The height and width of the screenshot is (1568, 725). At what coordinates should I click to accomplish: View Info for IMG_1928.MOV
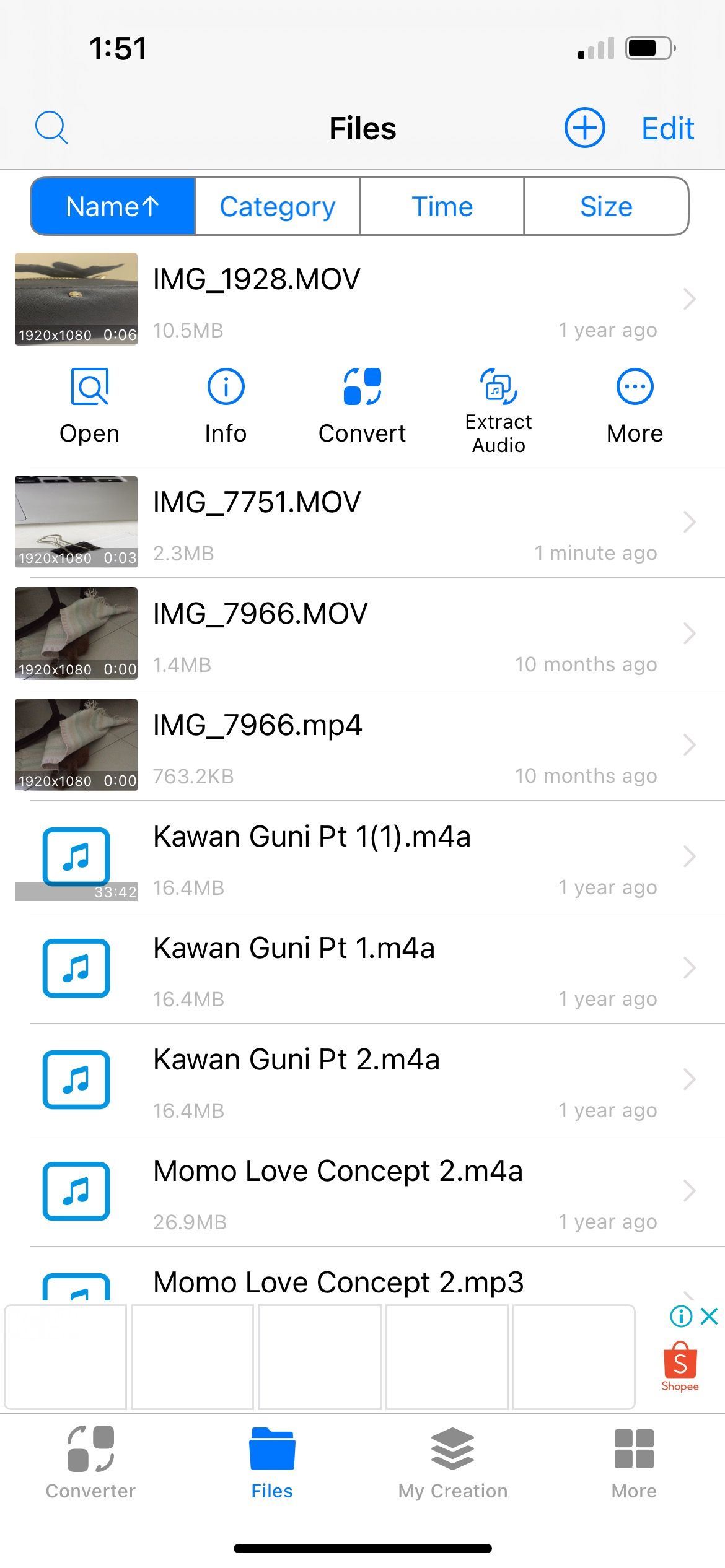225,406
